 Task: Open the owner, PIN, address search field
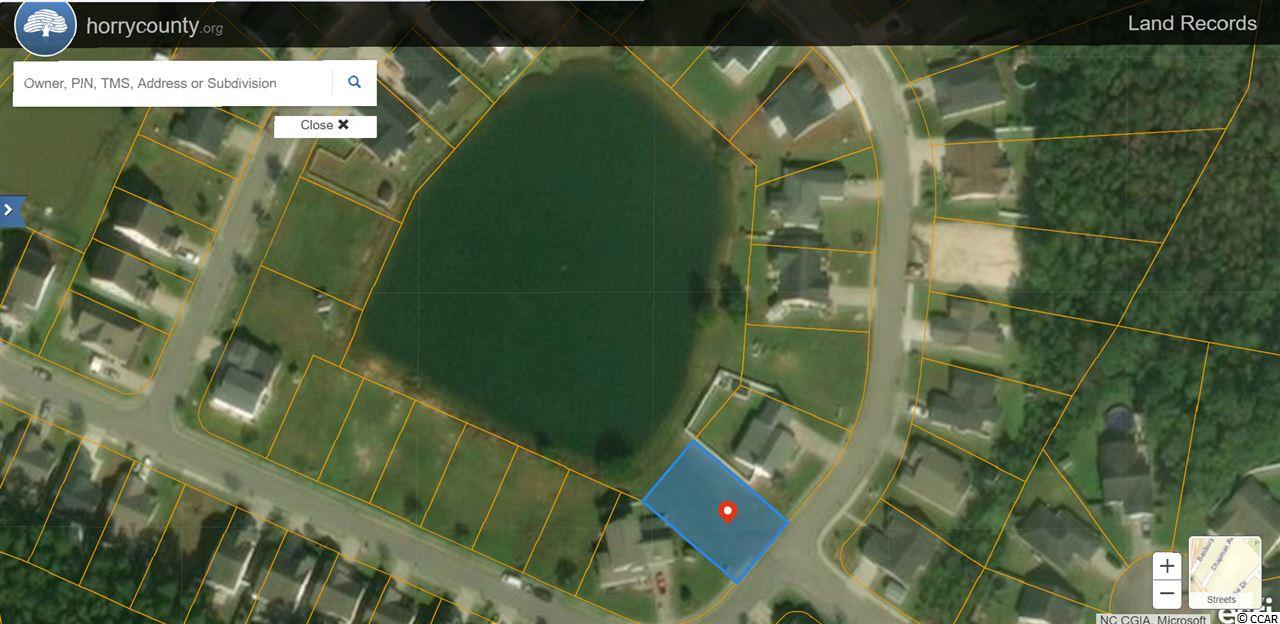coord(172,83)
